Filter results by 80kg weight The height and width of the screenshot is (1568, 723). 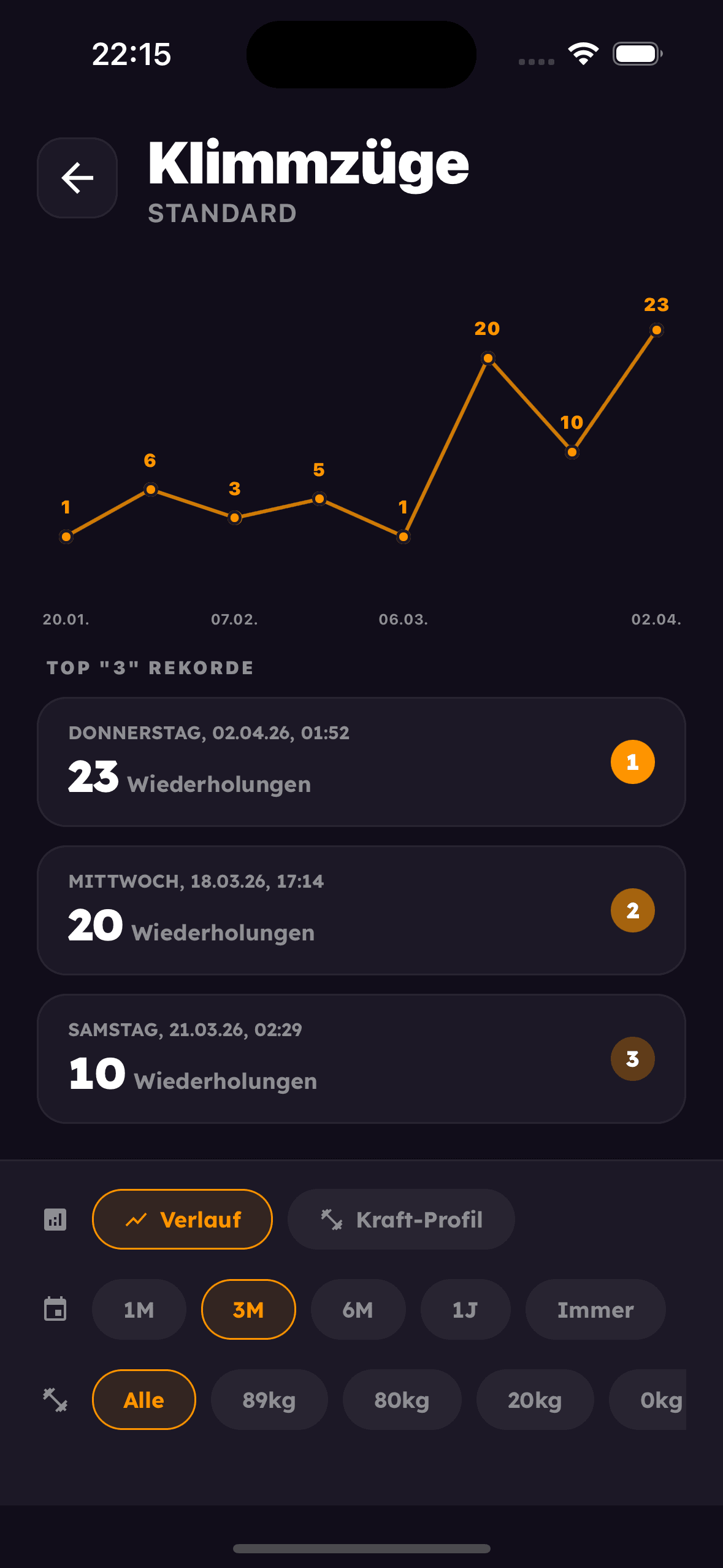tap(402, 1399)
